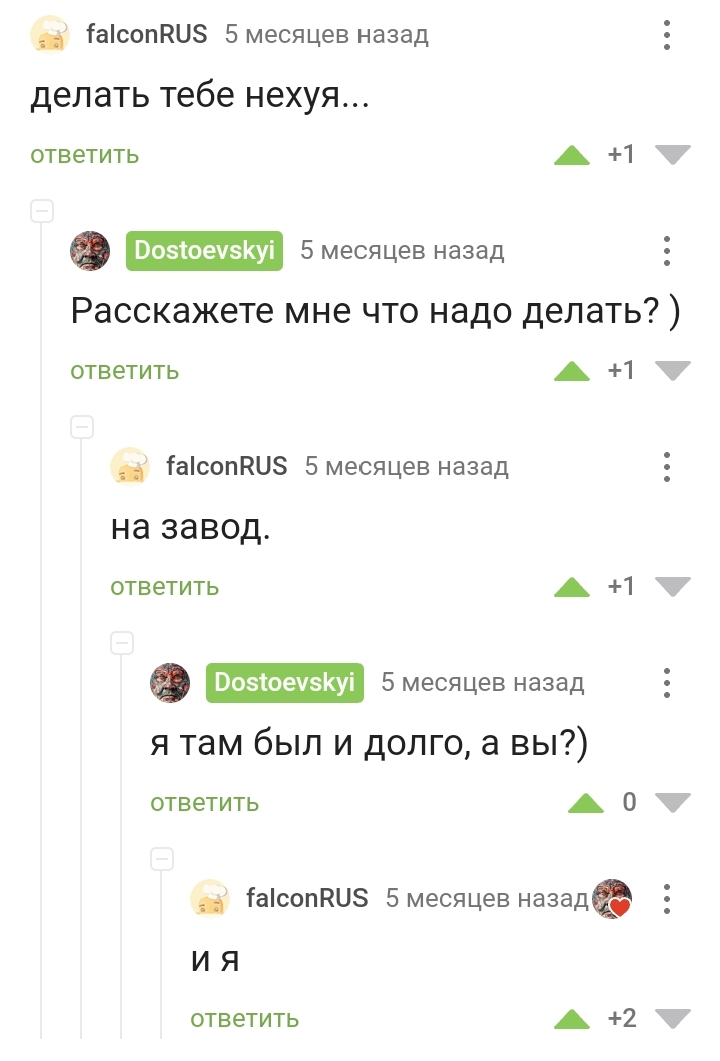This screenshot has height=1061, width=720.
Task: Reply to "Расскажете мне что надо делать?"
Action: [125, 371]
